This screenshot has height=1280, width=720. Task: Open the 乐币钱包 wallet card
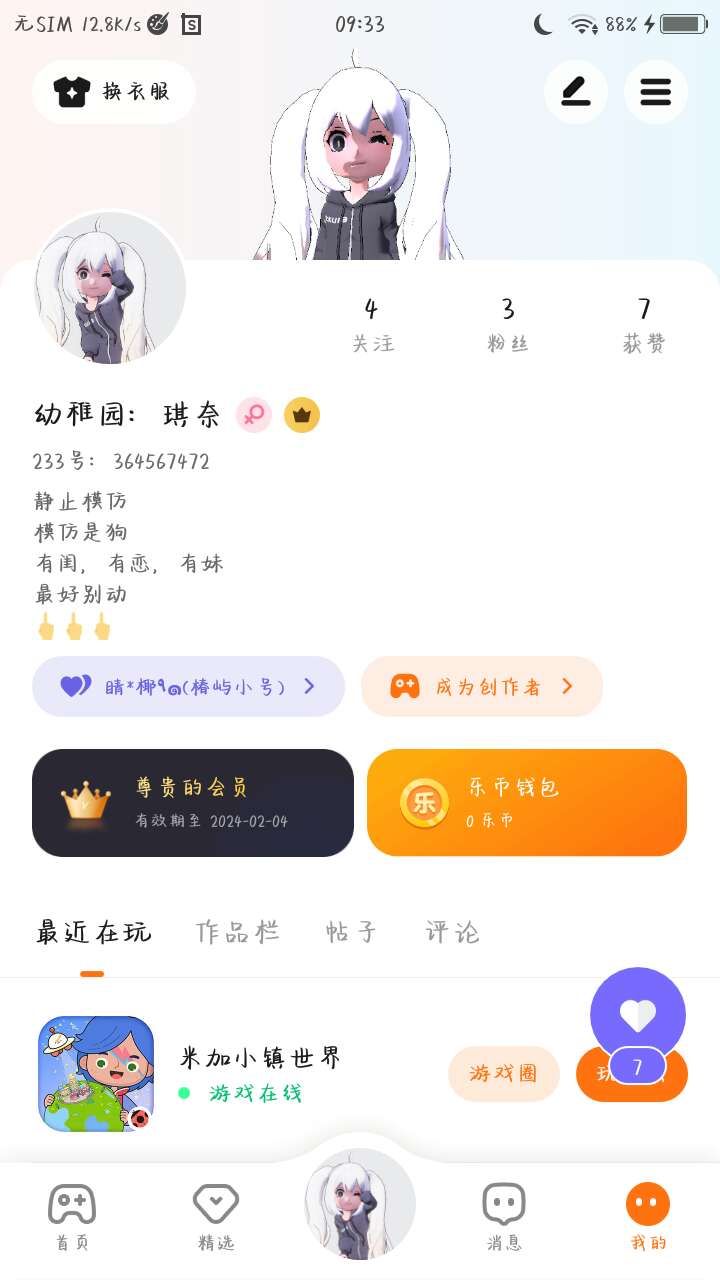tap(527, 803)
